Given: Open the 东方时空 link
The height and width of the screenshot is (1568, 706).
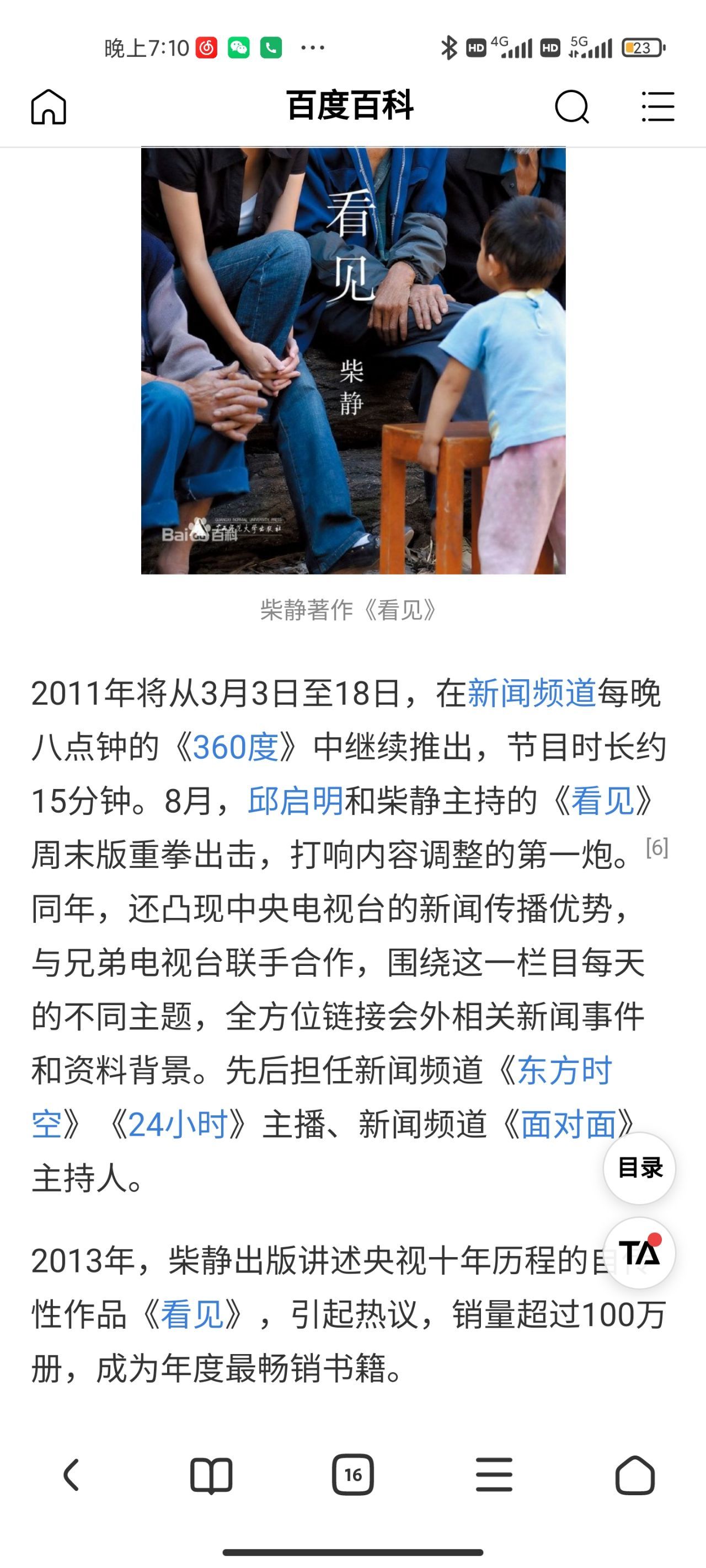Looking at the screenshot, I should [x=564, y=1071].
